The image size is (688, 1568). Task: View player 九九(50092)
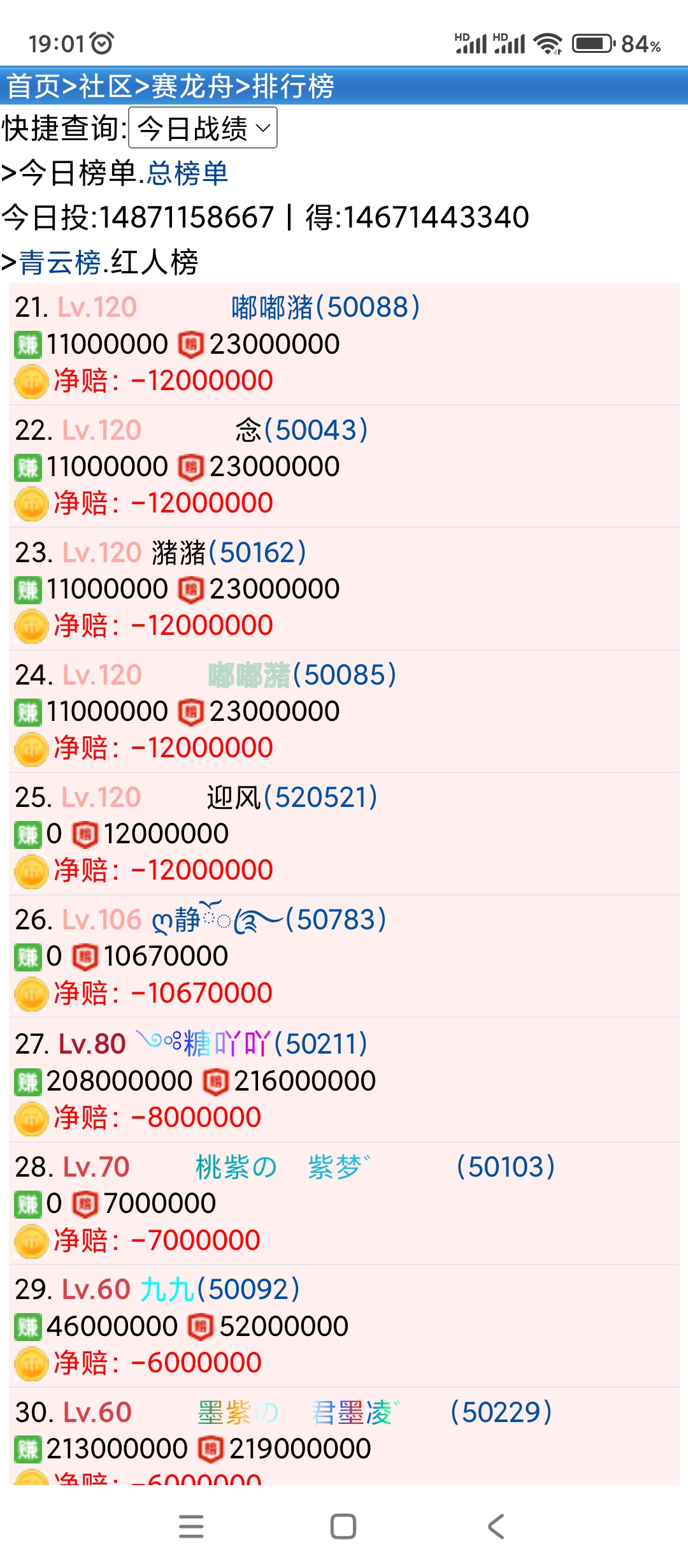[219, 1289]
